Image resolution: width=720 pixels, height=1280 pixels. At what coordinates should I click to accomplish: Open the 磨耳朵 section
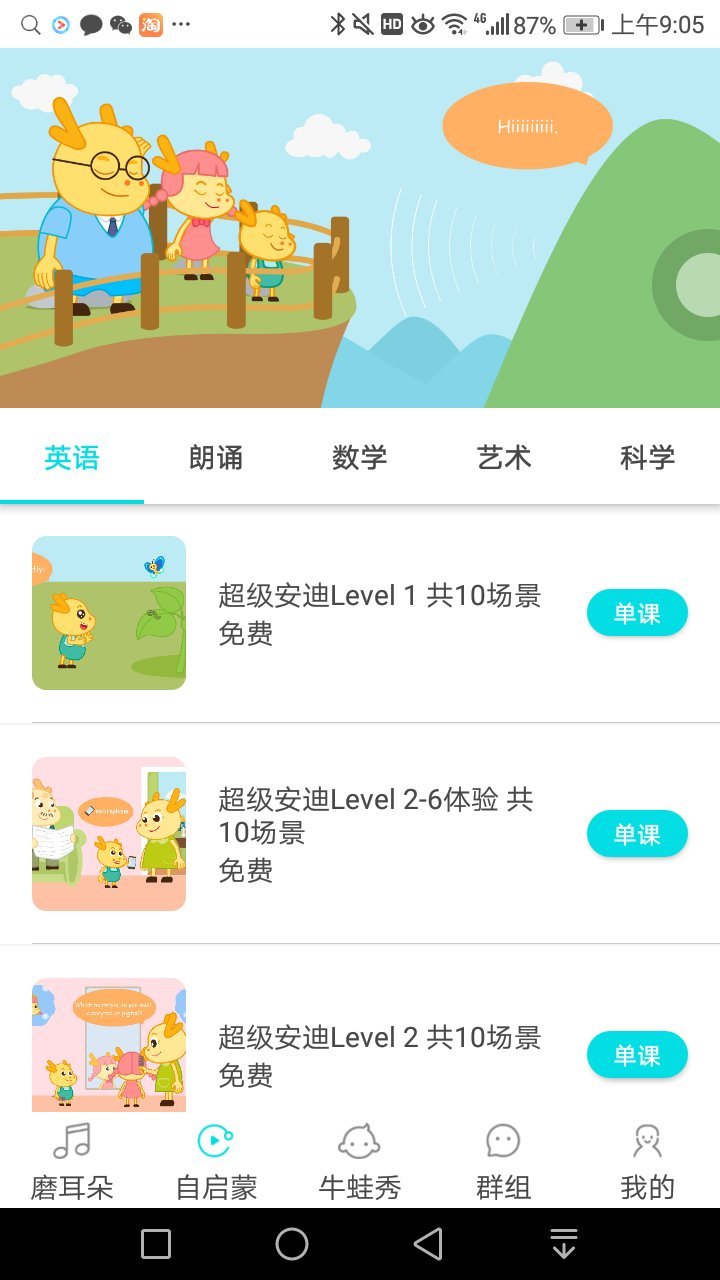click(x=72, y=1162)
